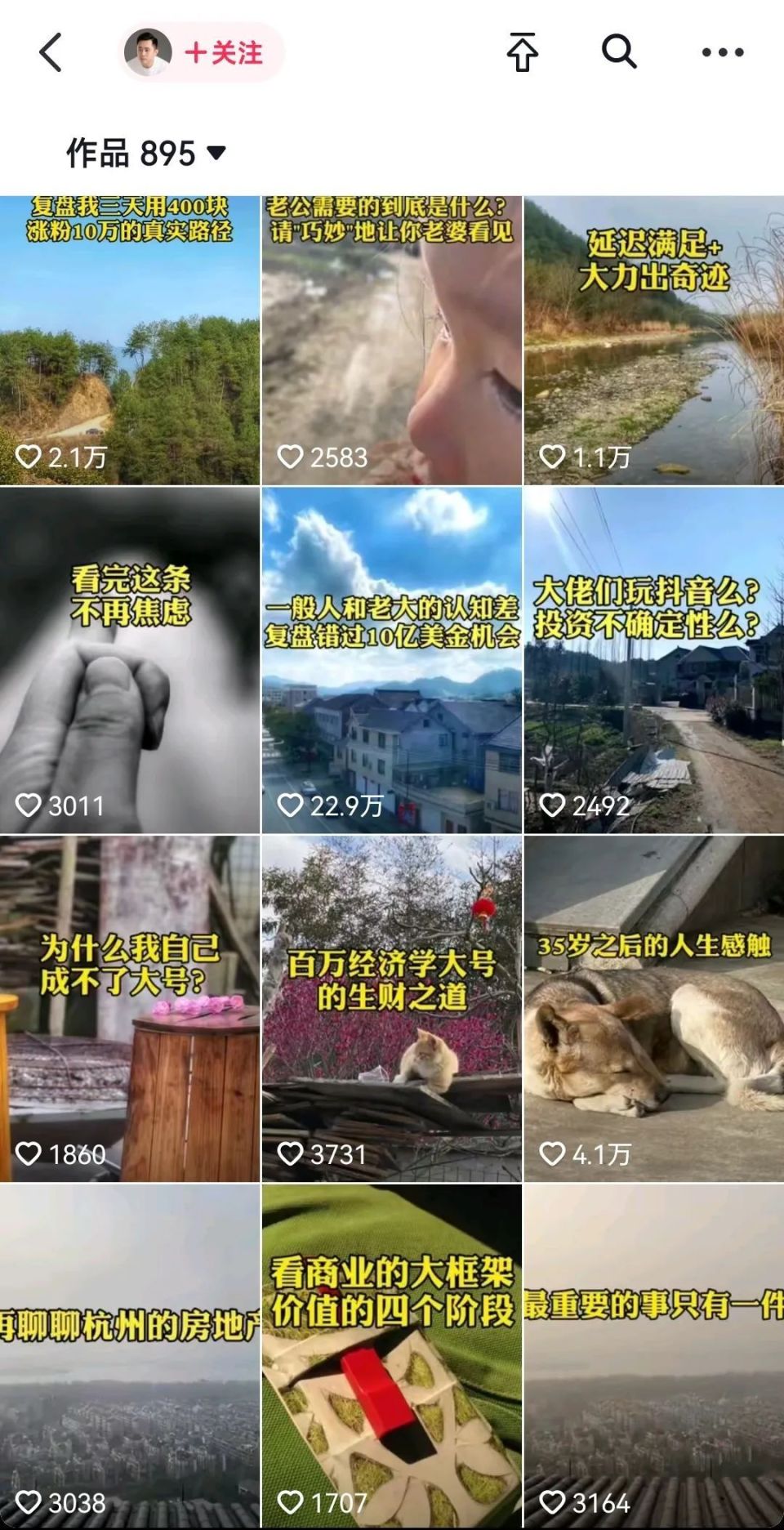Viewport: 784px width, 1530px height.
Task: Open the video 为什么我自己成不了大号
Action: click(x=130, y=1009)
